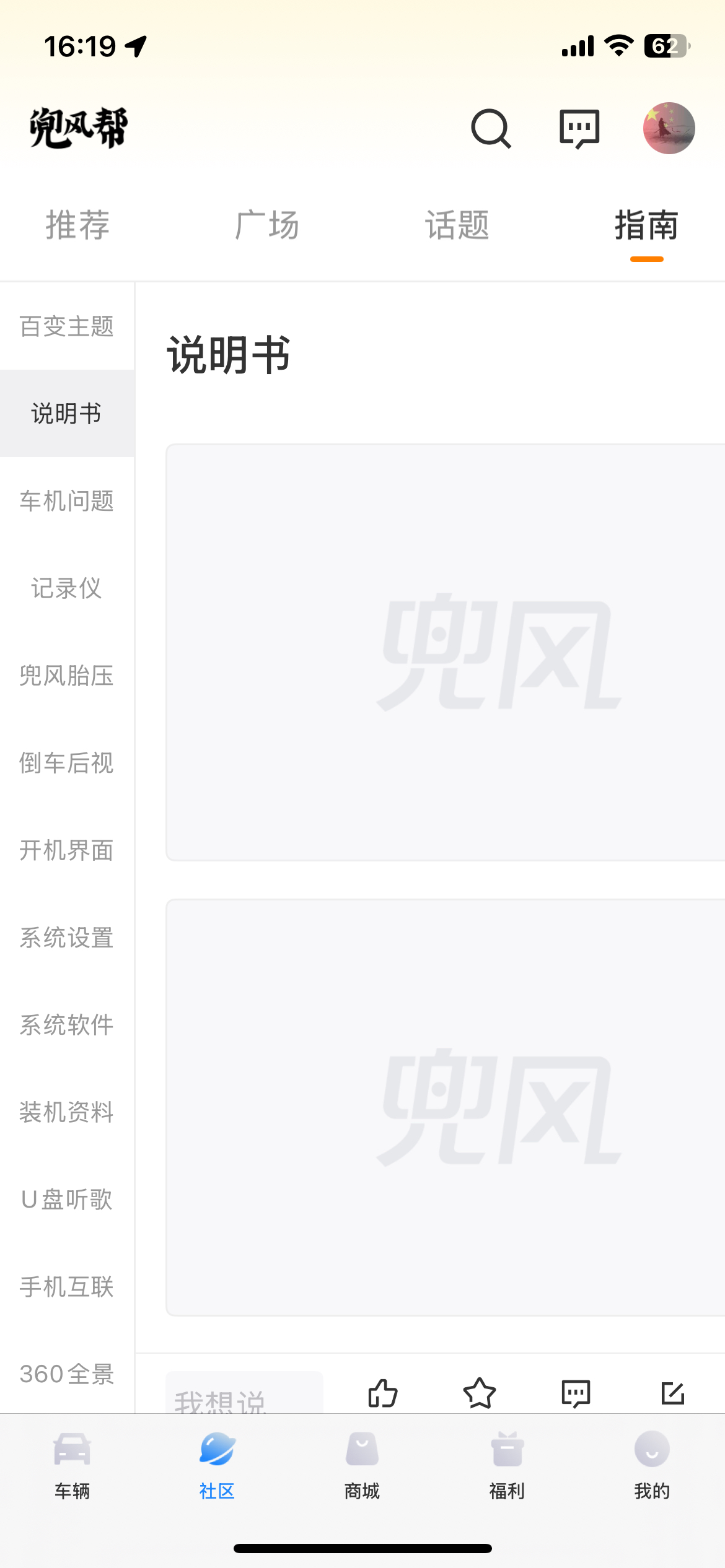Select U盘听歌 category
The image size is (725, 1568).
coord(67,1200)
